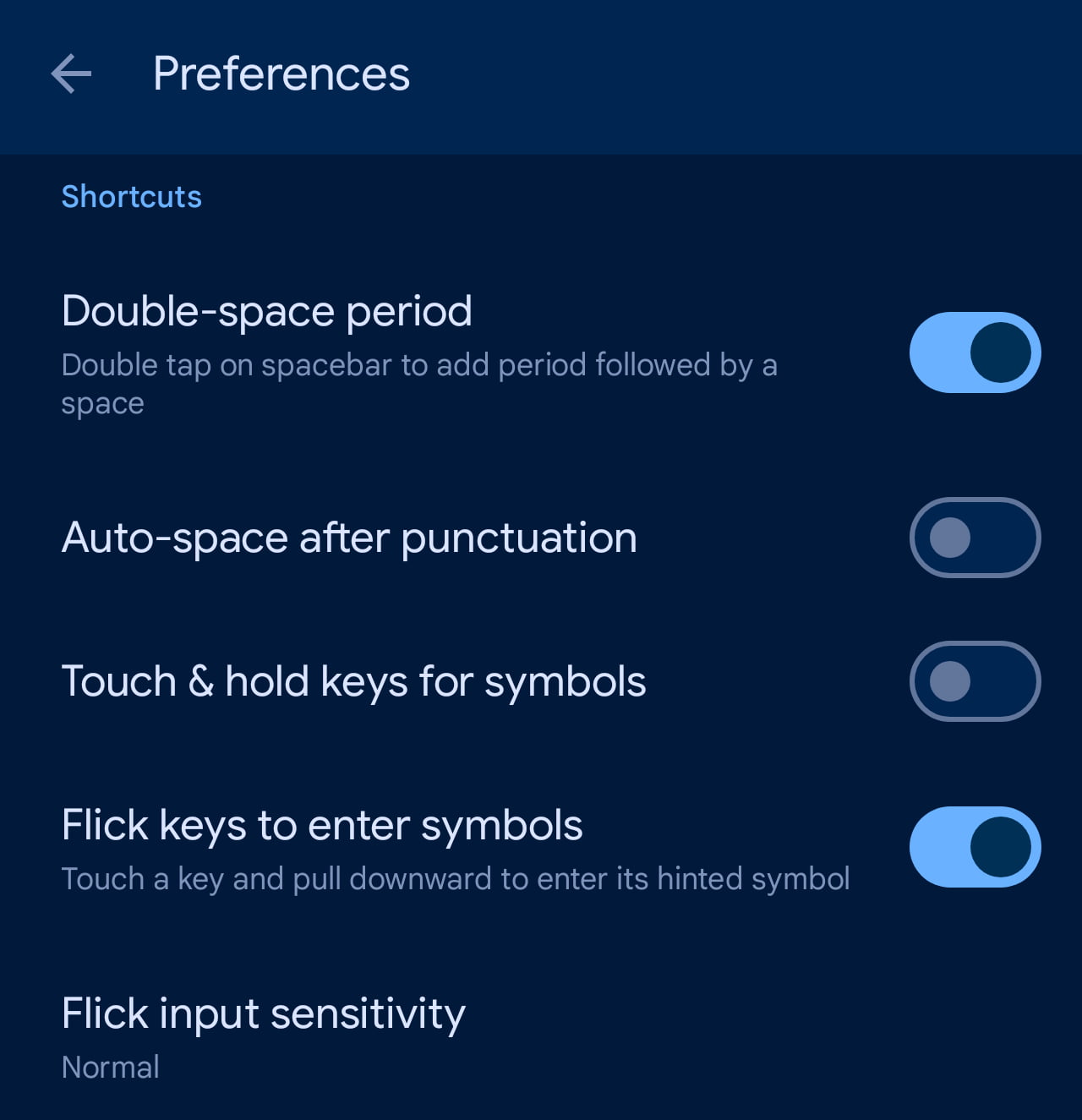Click the Auto-space switch thumb circle

[952, 538]
